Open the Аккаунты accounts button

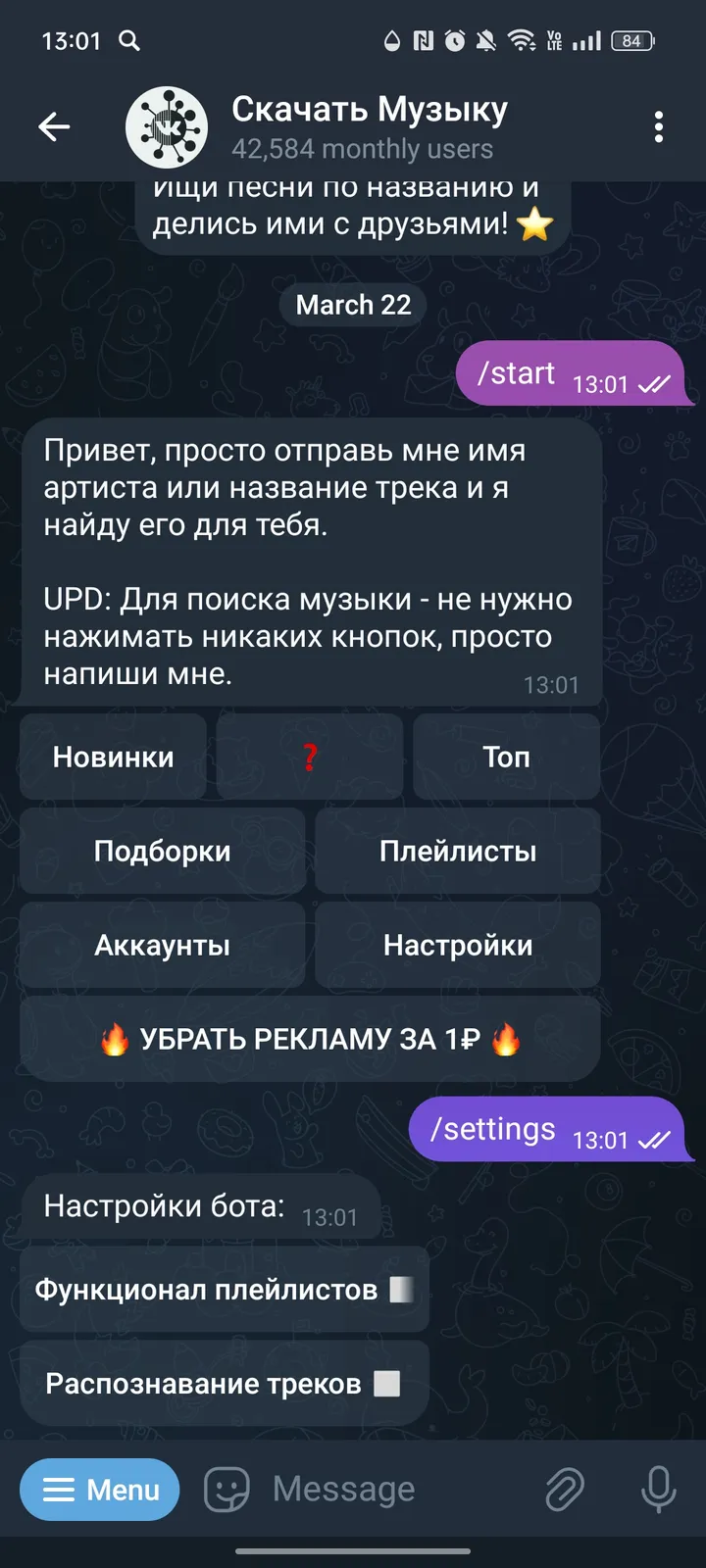(x=162, y=945)
